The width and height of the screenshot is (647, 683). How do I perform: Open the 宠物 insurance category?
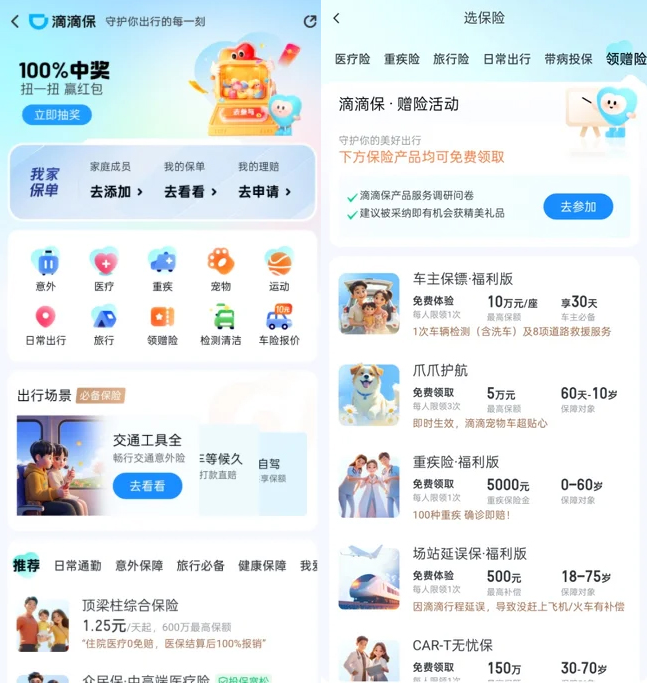click(220, 269)
